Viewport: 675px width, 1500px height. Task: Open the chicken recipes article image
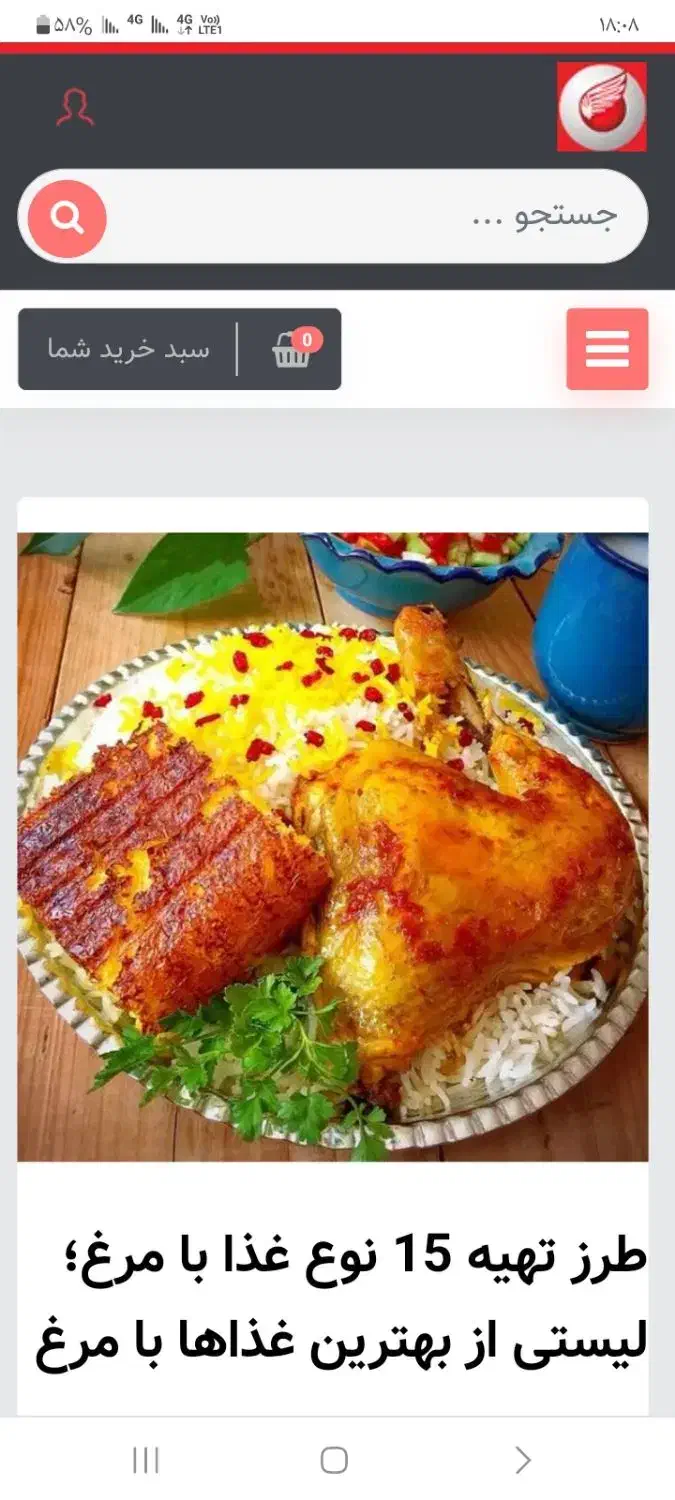332,845
